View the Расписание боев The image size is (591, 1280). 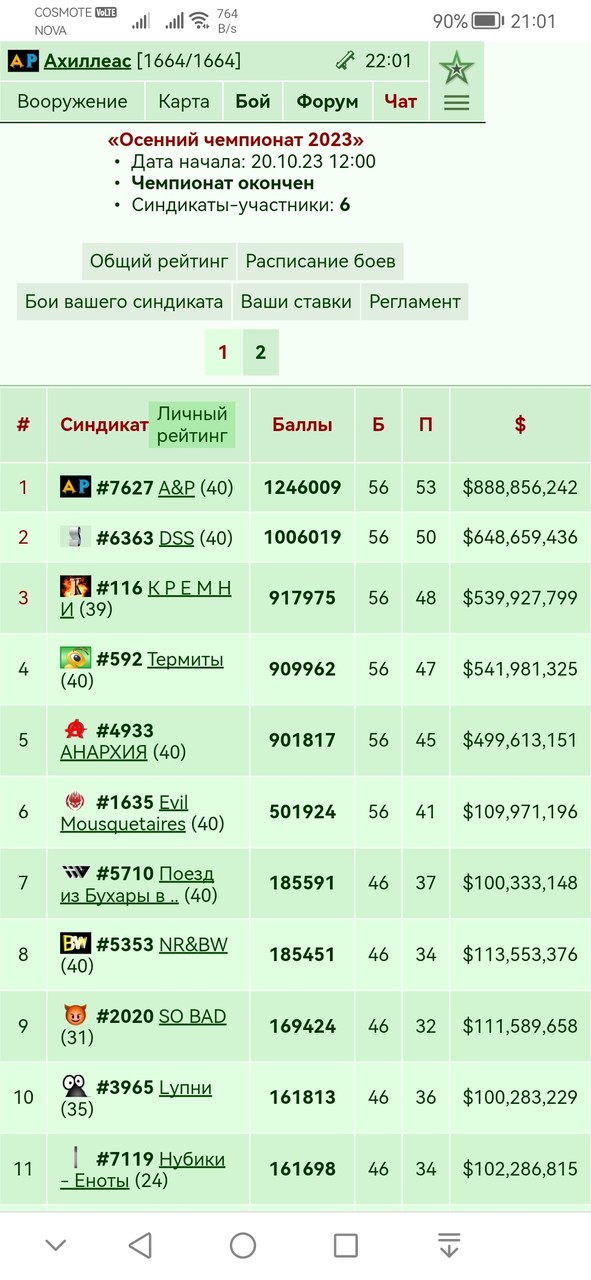coord(321,262)
